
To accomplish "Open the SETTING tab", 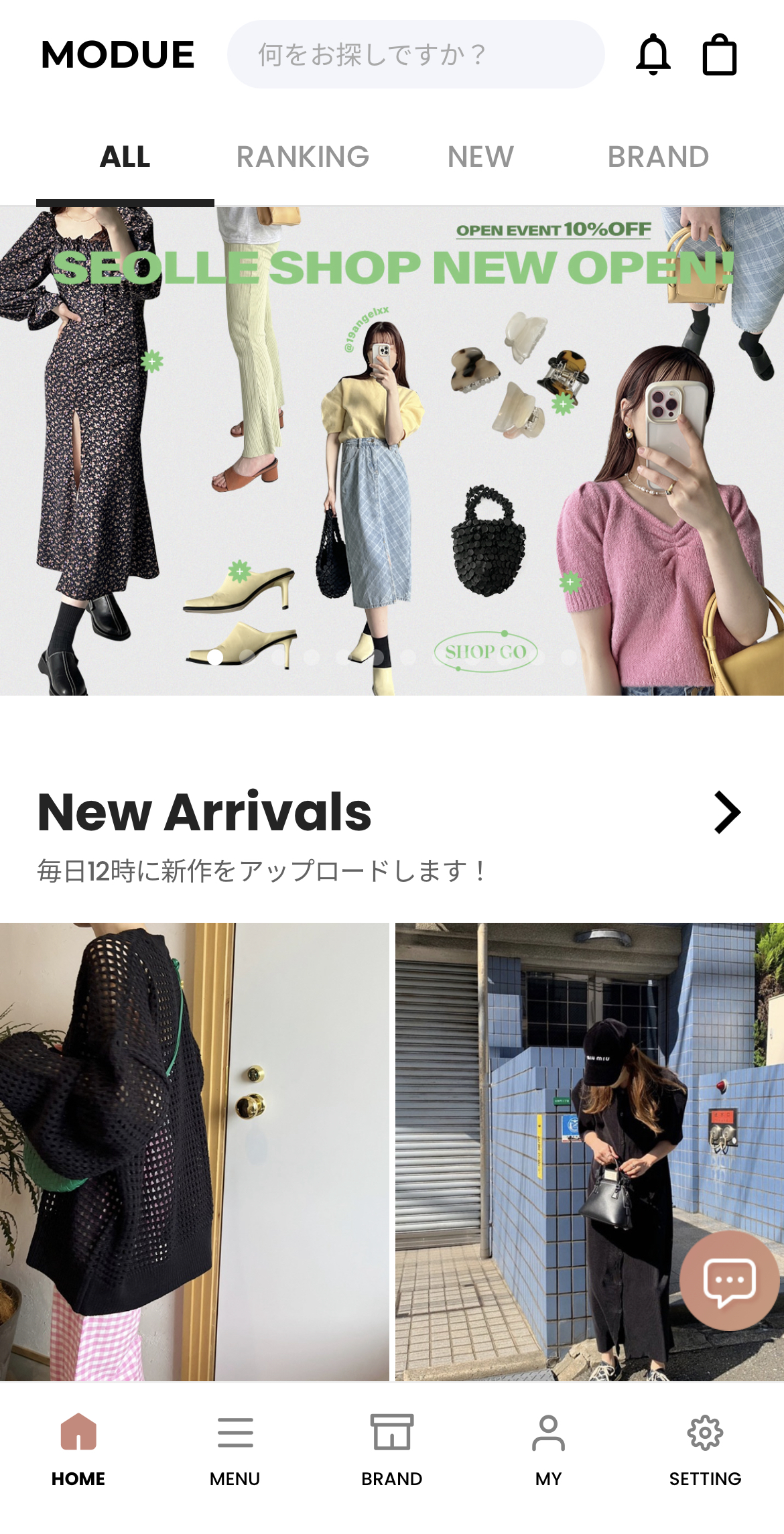I will point(705,1448).
